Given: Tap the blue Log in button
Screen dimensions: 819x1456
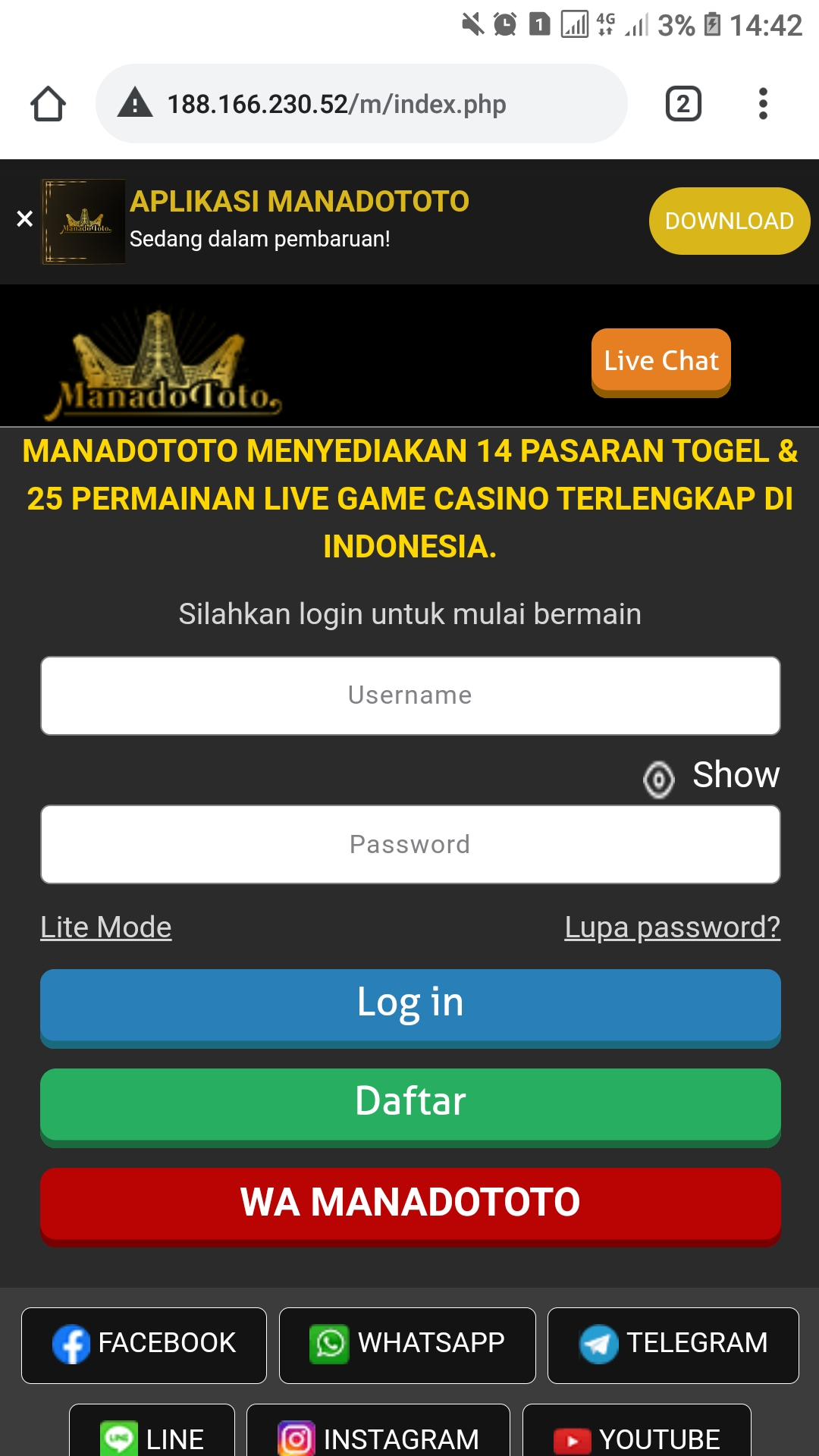Looking at the screenshot, I should click(x=410, y=1004).
